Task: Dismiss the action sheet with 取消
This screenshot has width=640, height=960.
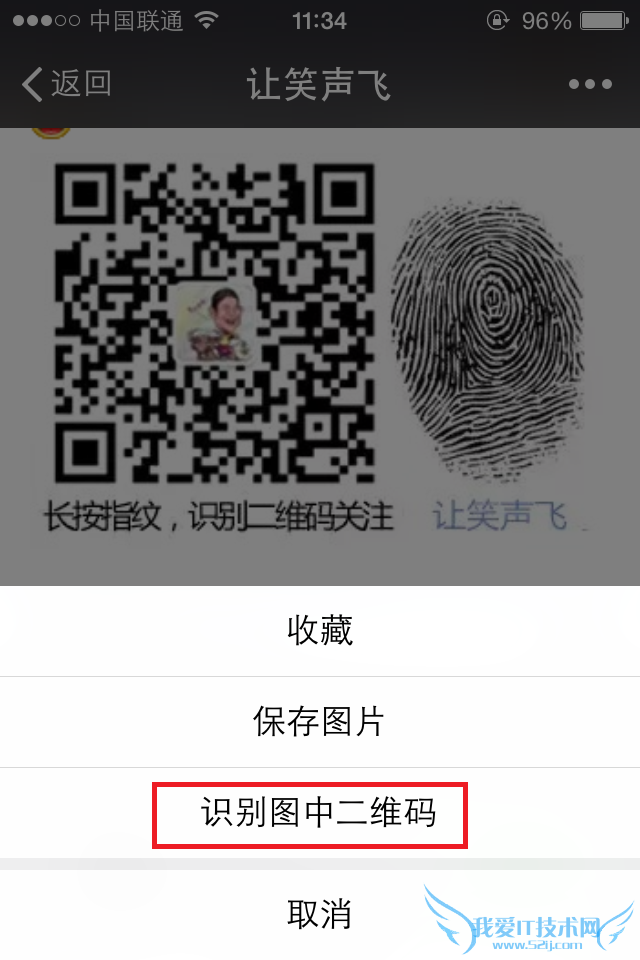Action: coord(320,913)
